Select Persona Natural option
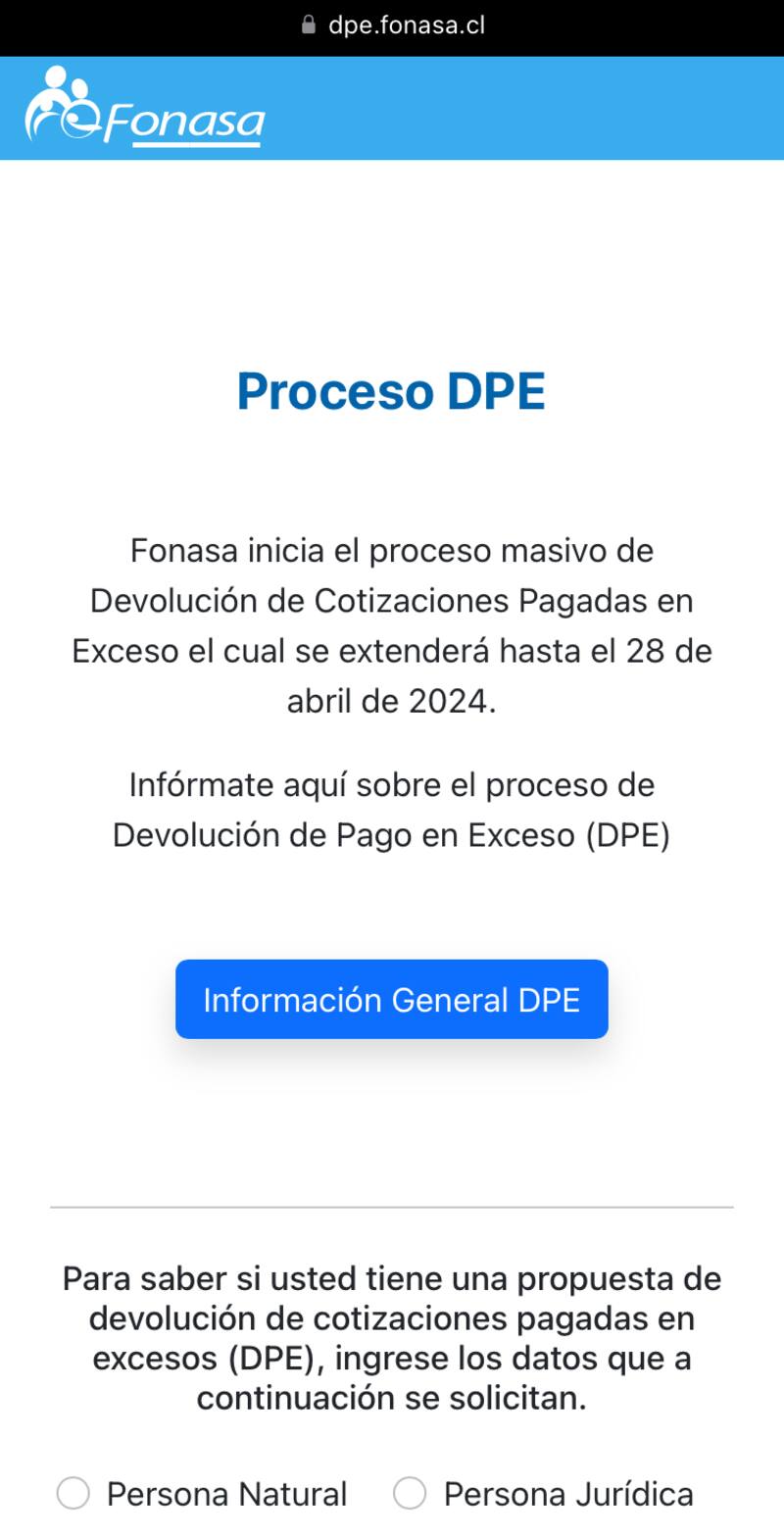The image size is (784, 1538). [x=73, y=1493]
